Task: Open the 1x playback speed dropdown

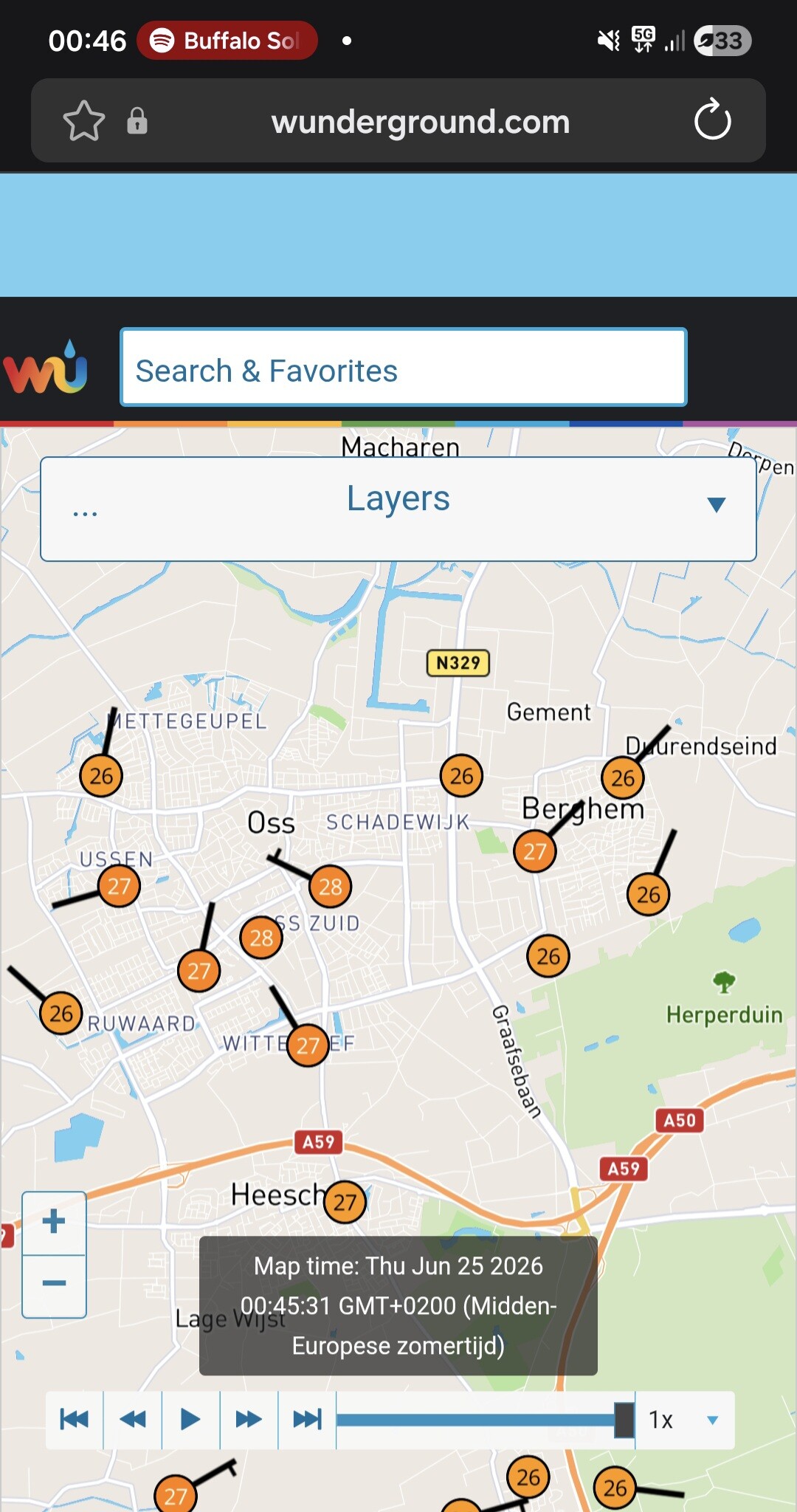Action: click(x=684, y=1420)
